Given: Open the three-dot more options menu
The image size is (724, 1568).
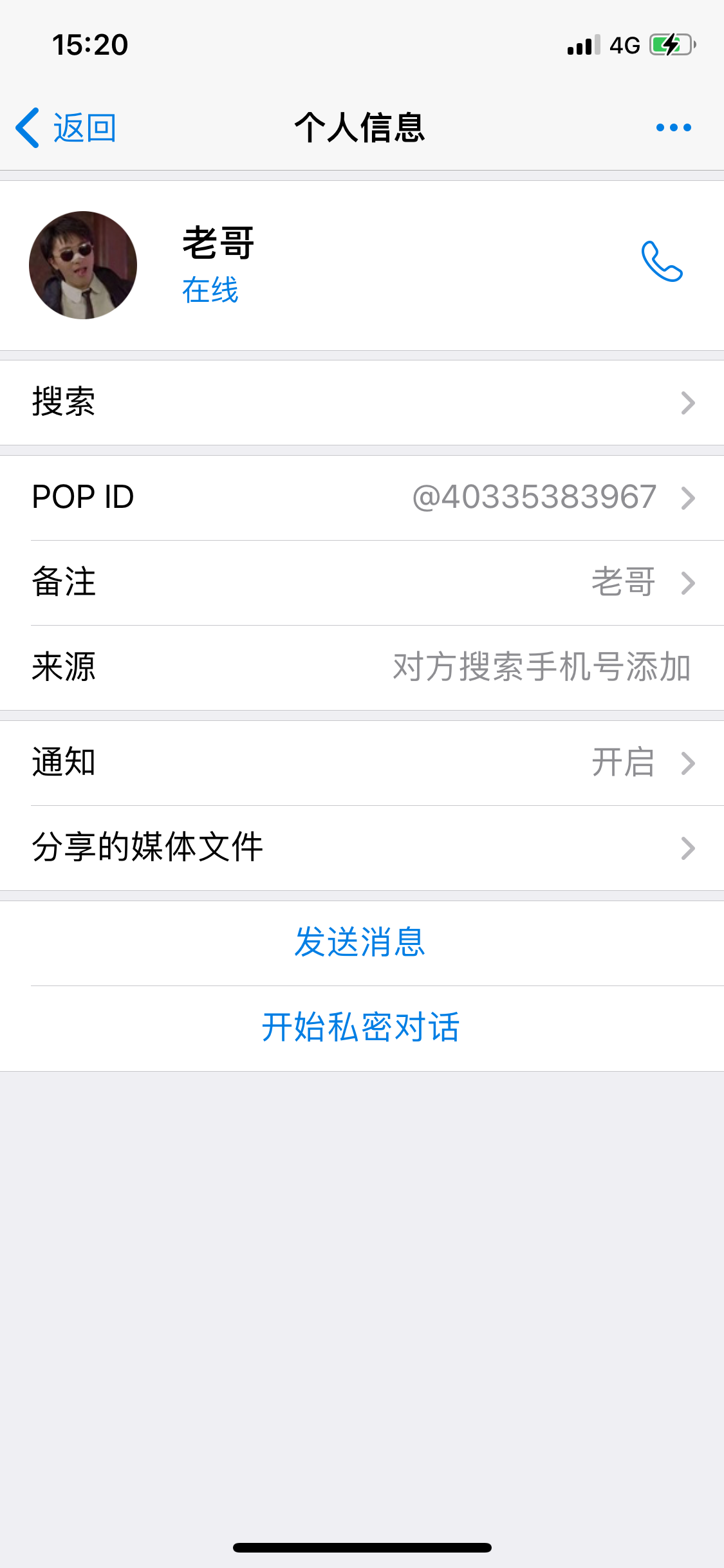Looking at the screenshot, I should pos(673,127).
